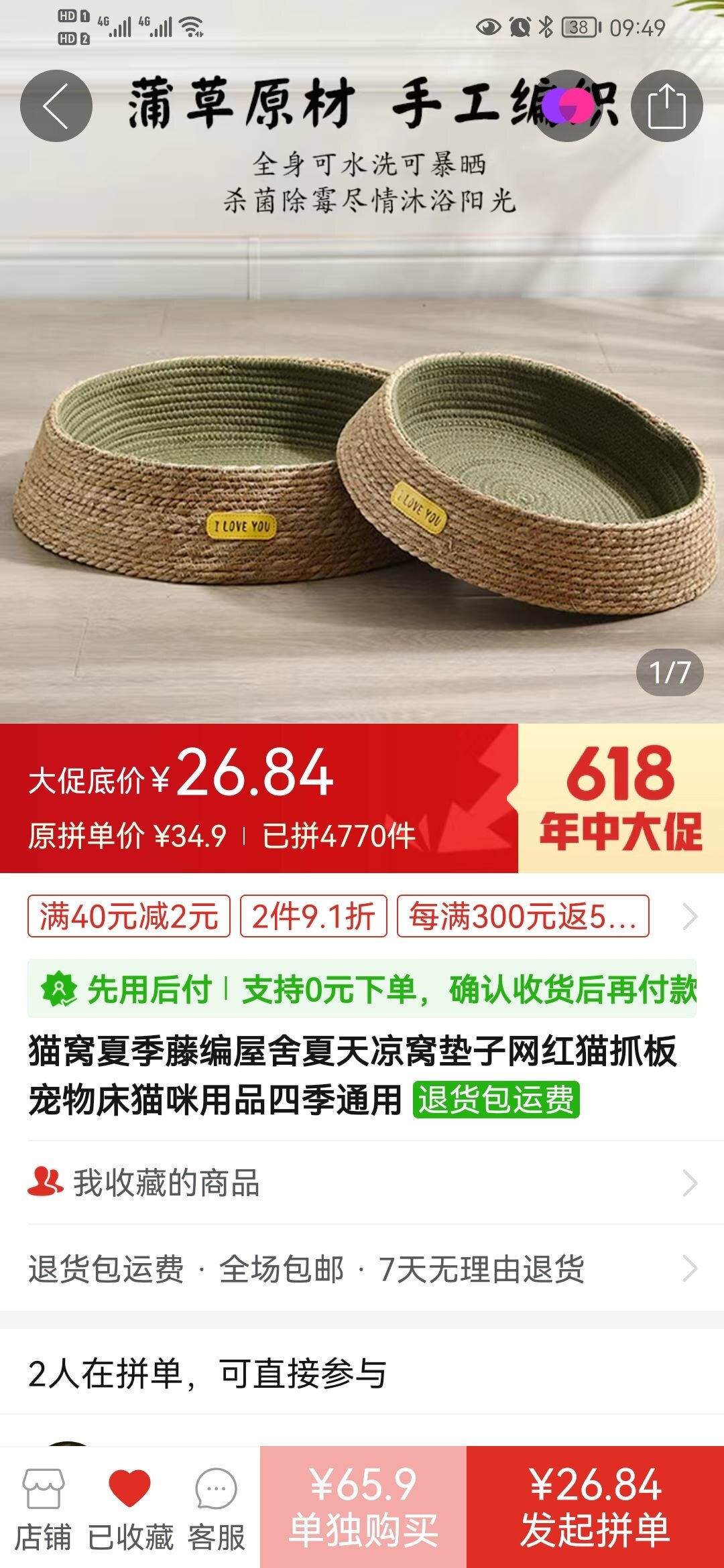This screenshot has height=1568, width=724.
Task: View 退货包运费 service guarantees row
Action: pyautogui.click(x=362, y=1268)
